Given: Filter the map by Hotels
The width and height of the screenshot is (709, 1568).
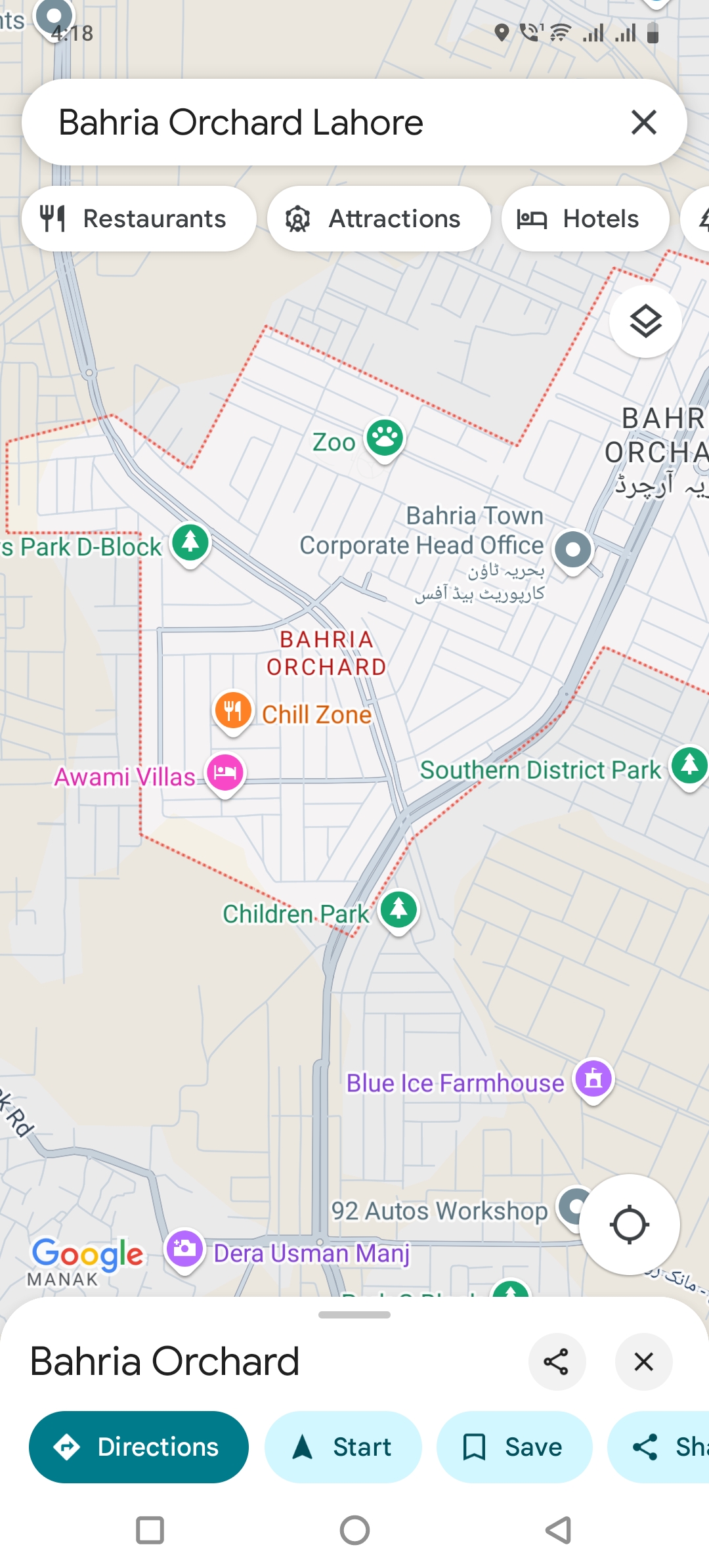Looking at the screenshot, I should point(585,219).
